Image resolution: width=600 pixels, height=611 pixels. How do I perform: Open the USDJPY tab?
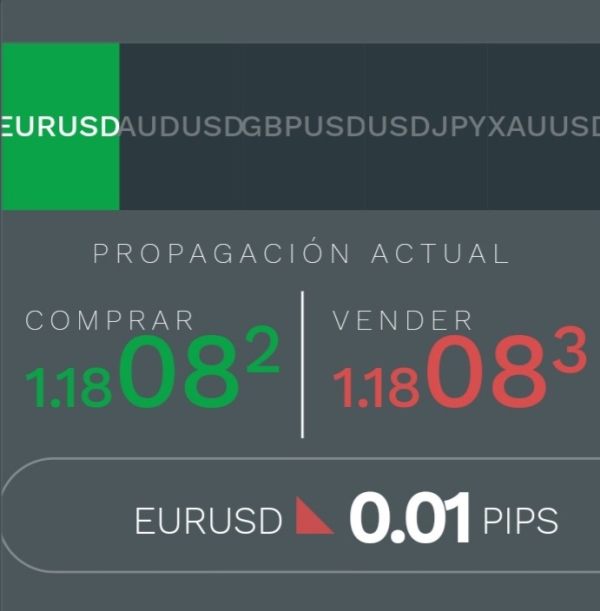click(426, 127)
